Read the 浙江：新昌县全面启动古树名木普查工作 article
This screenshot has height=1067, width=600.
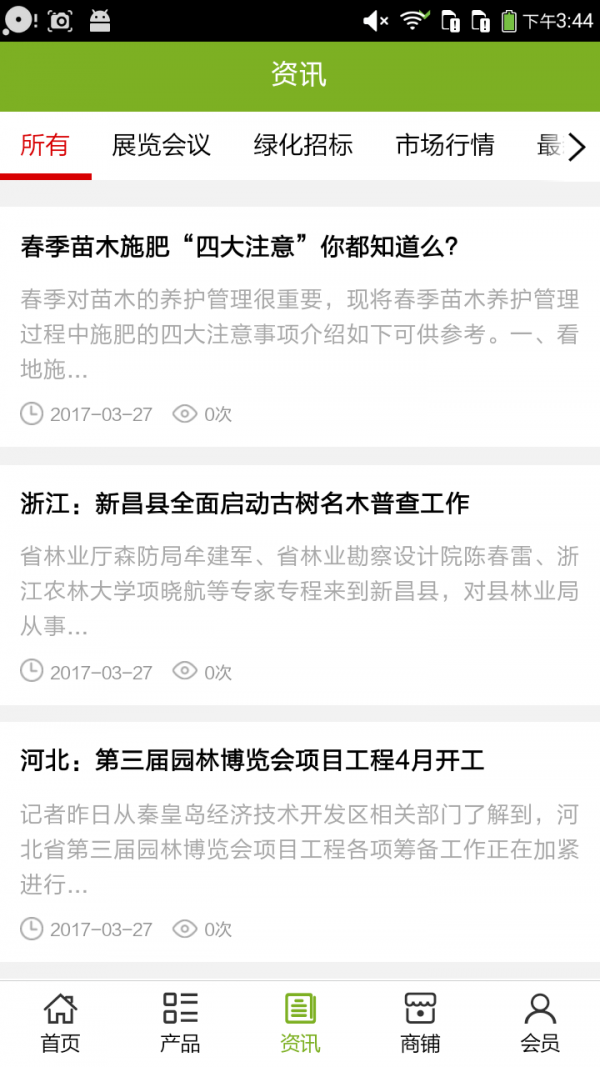(245, 504)
